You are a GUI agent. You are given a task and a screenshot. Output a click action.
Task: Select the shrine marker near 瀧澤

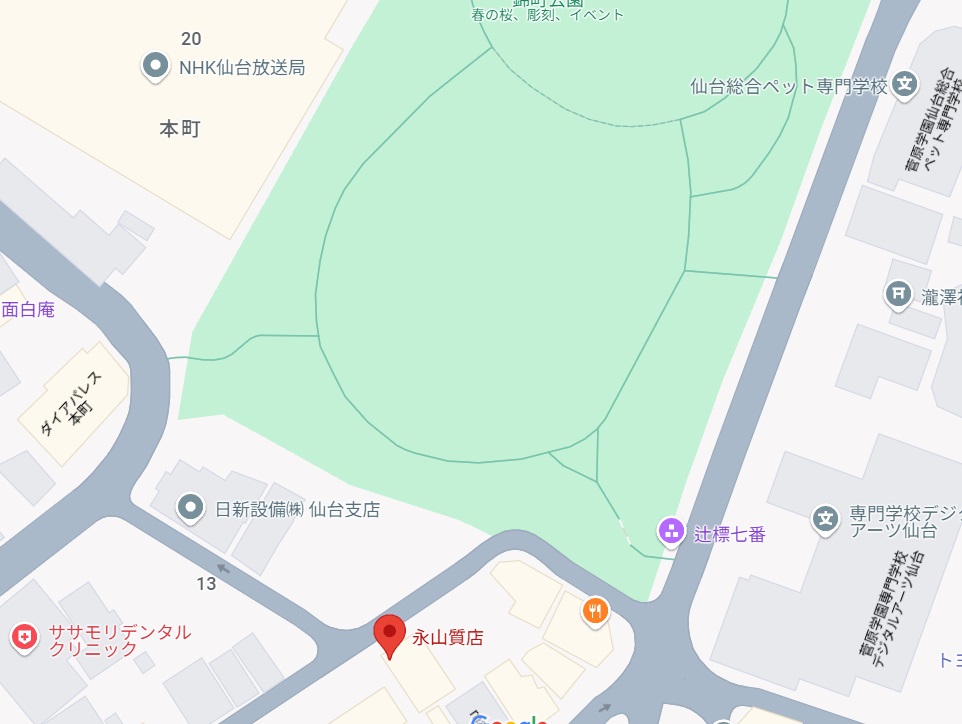[899, 294]
